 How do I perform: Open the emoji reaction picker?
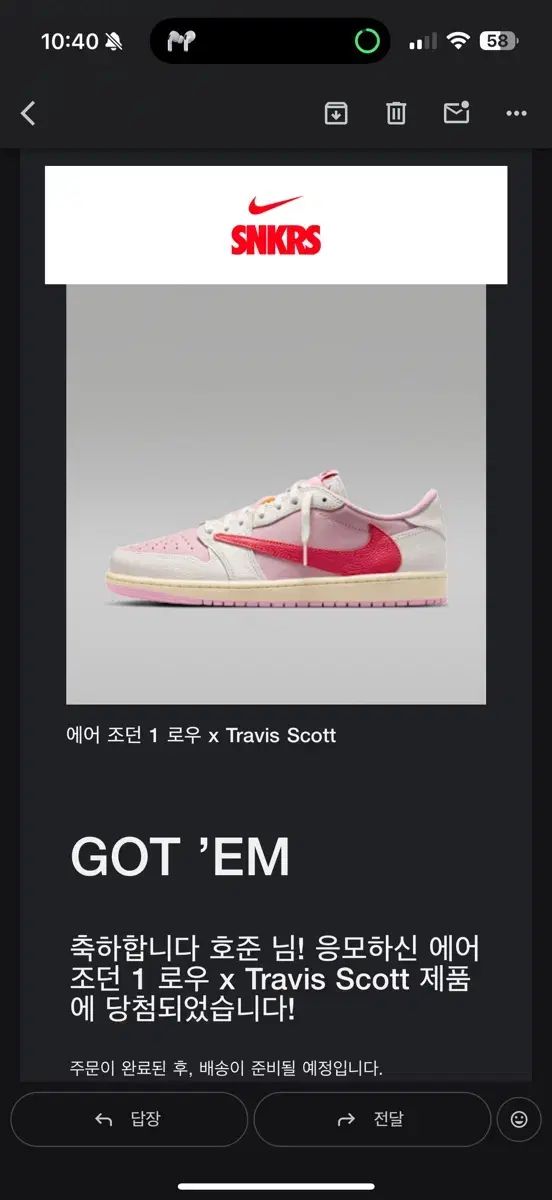click(519, 1119)
